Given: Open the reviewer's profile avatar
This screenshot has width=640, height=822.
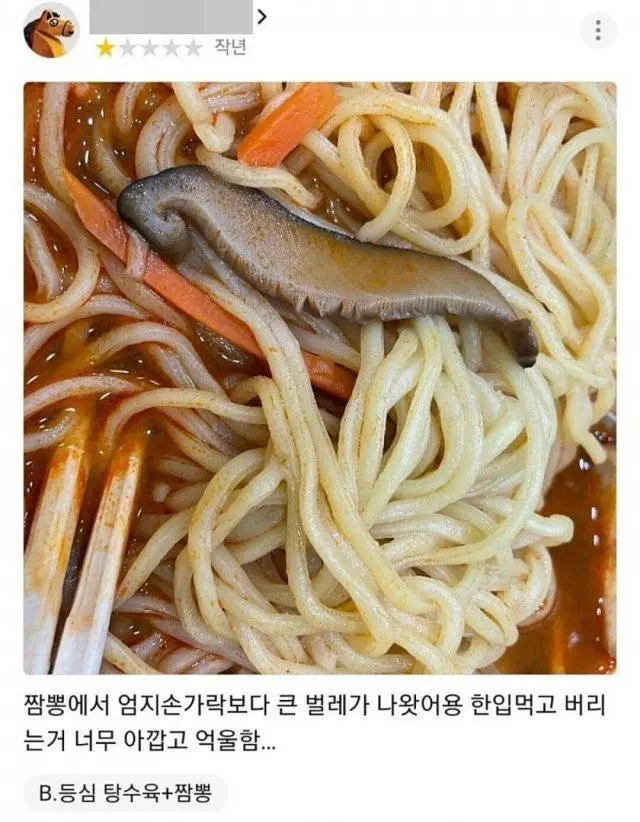Looking at the screenshot, I should click(x=50, y=30).
